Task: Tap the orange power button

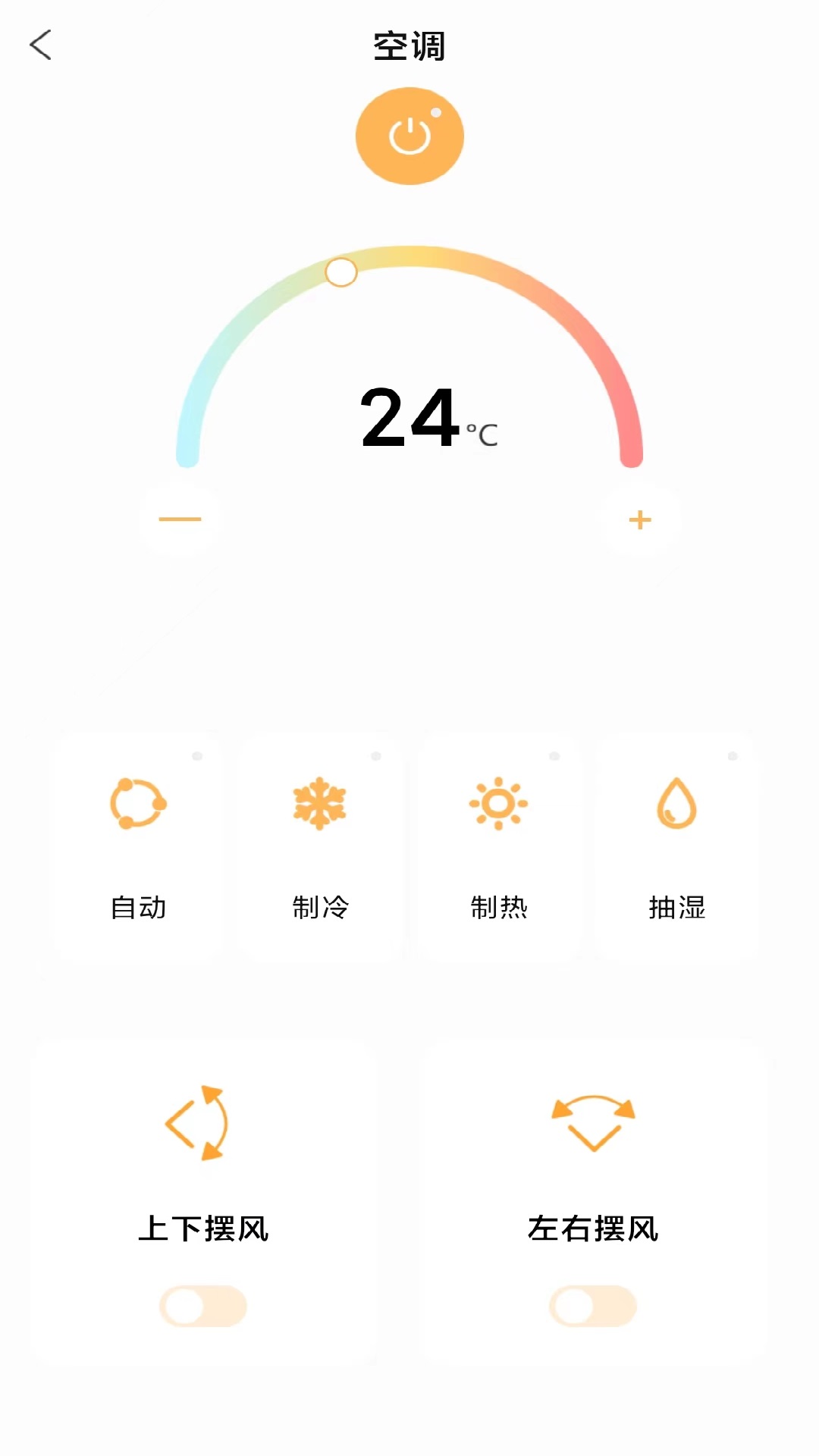Action: pyautogui.click(x=409, y=136)
